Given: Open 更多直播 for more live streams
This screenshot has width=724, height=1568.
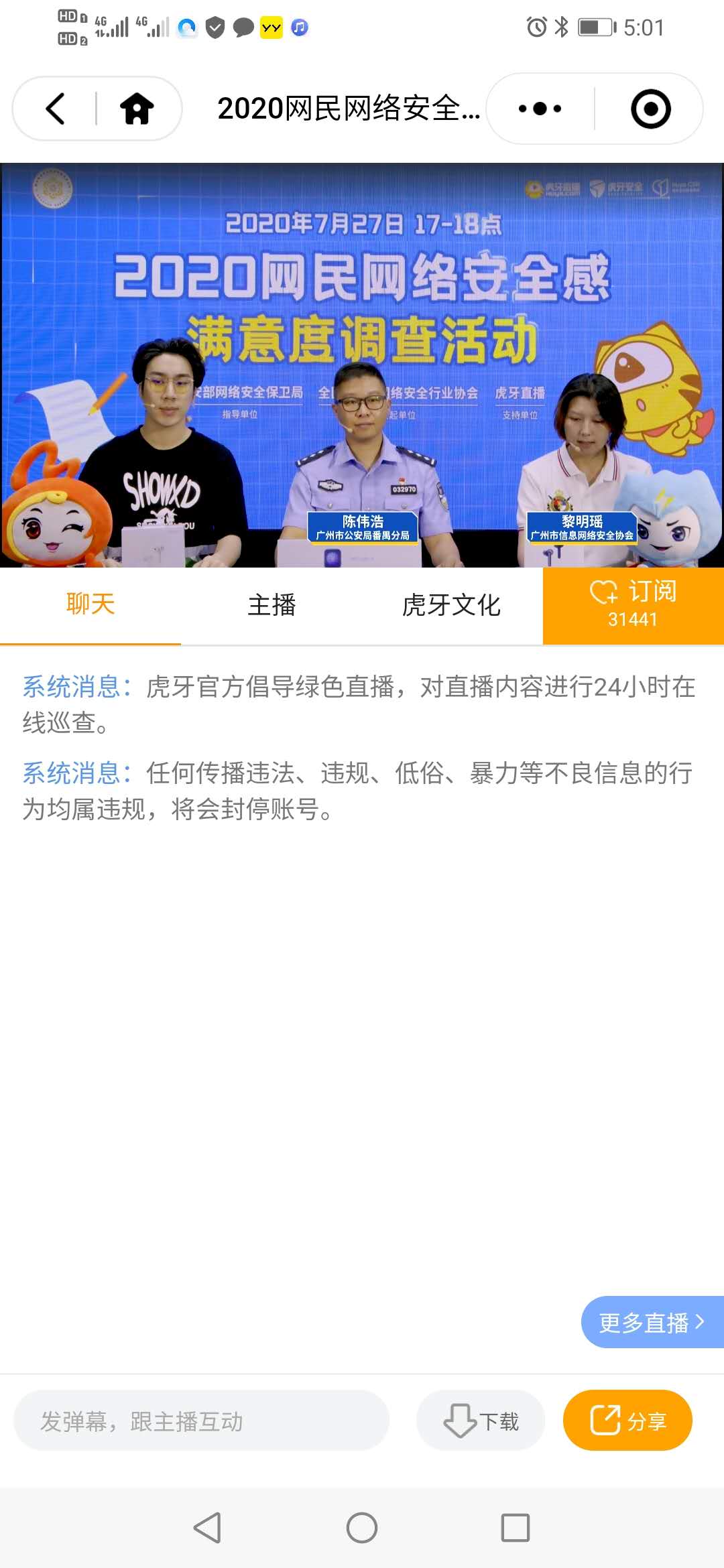Looking at the screenshot, I should (x=652, y=1322).
